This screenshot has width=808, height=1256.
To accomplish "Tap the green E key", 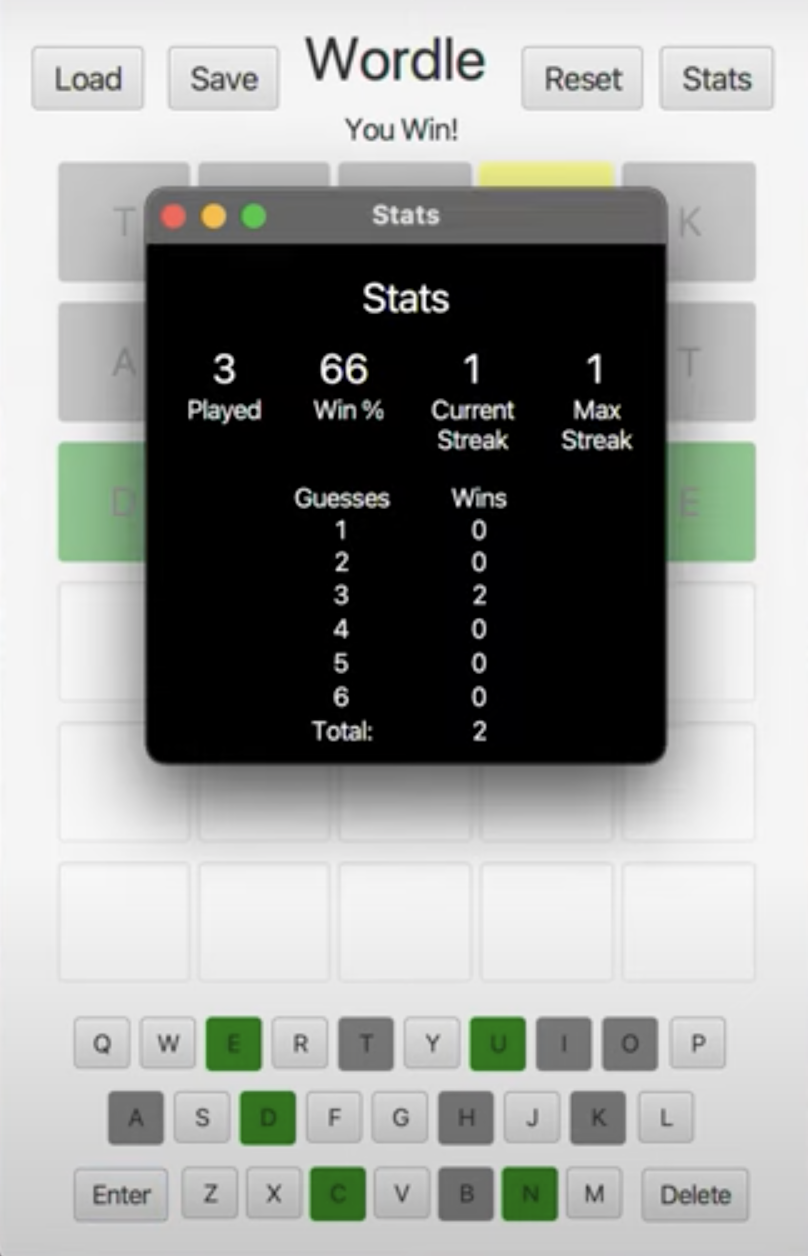I will pos(234,1044).
